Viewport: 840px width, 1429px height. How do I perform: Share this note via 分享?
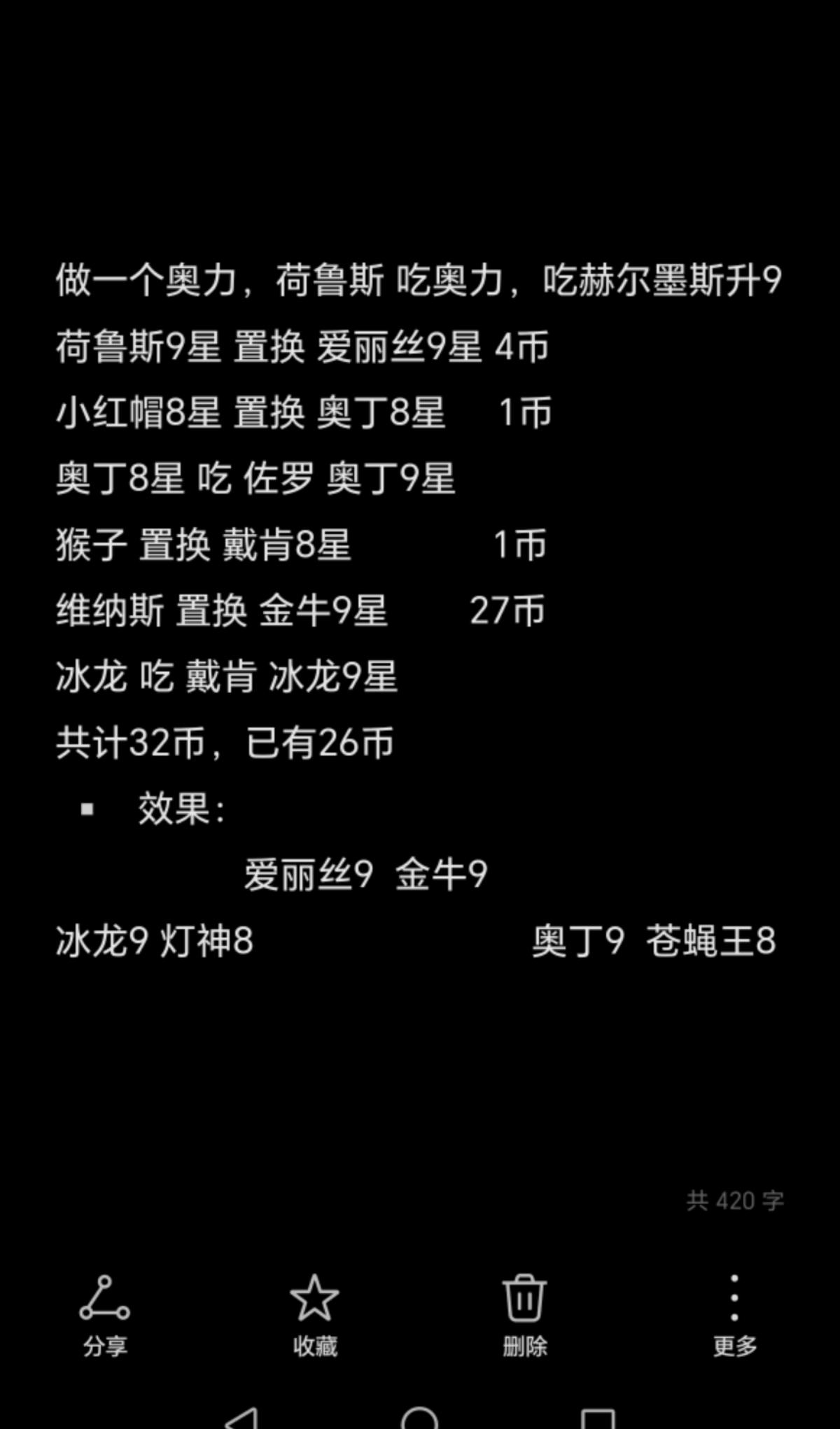[x=105, y=1313]
